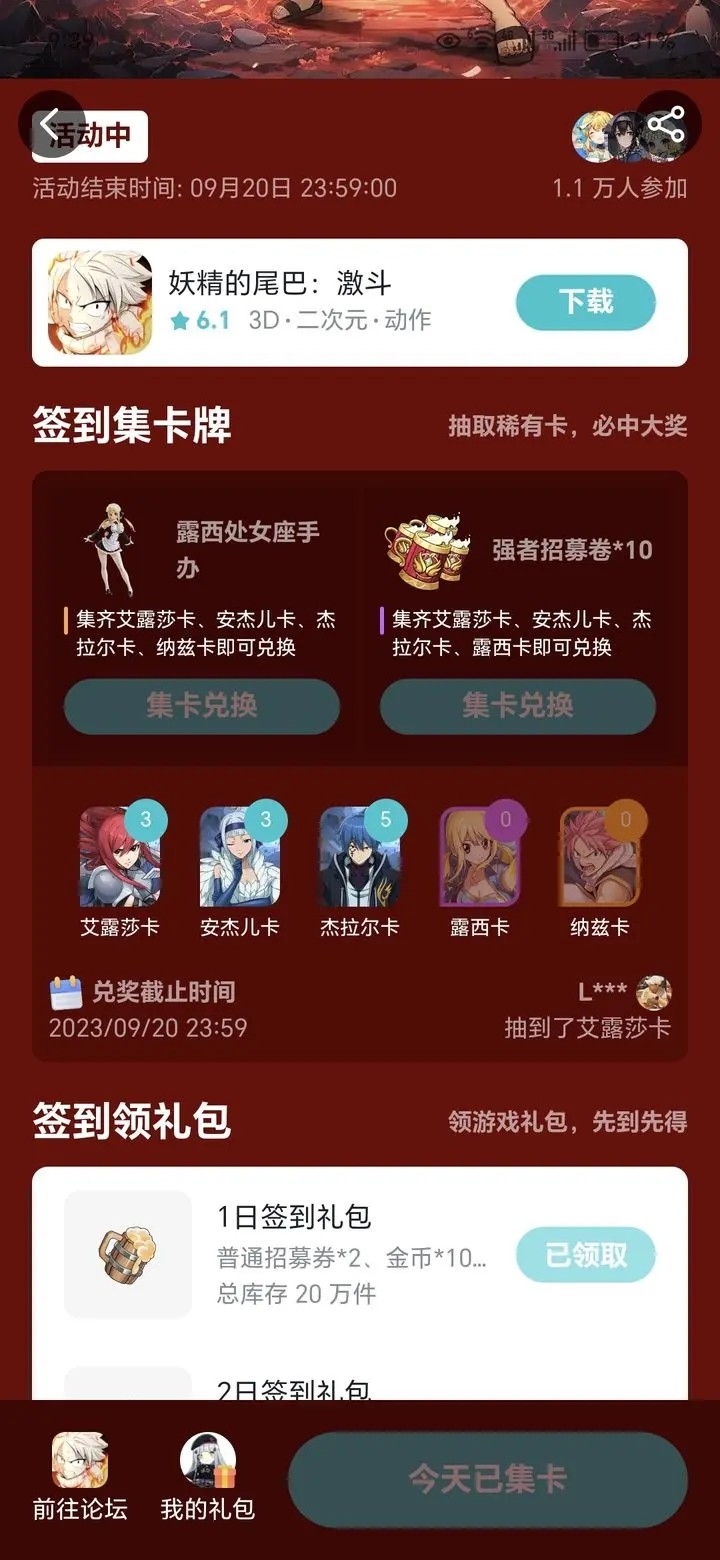Image resolution: width=720 pixels, height=1560 pixels.
Task: Share this event page
Action: [x=665, y=126]
